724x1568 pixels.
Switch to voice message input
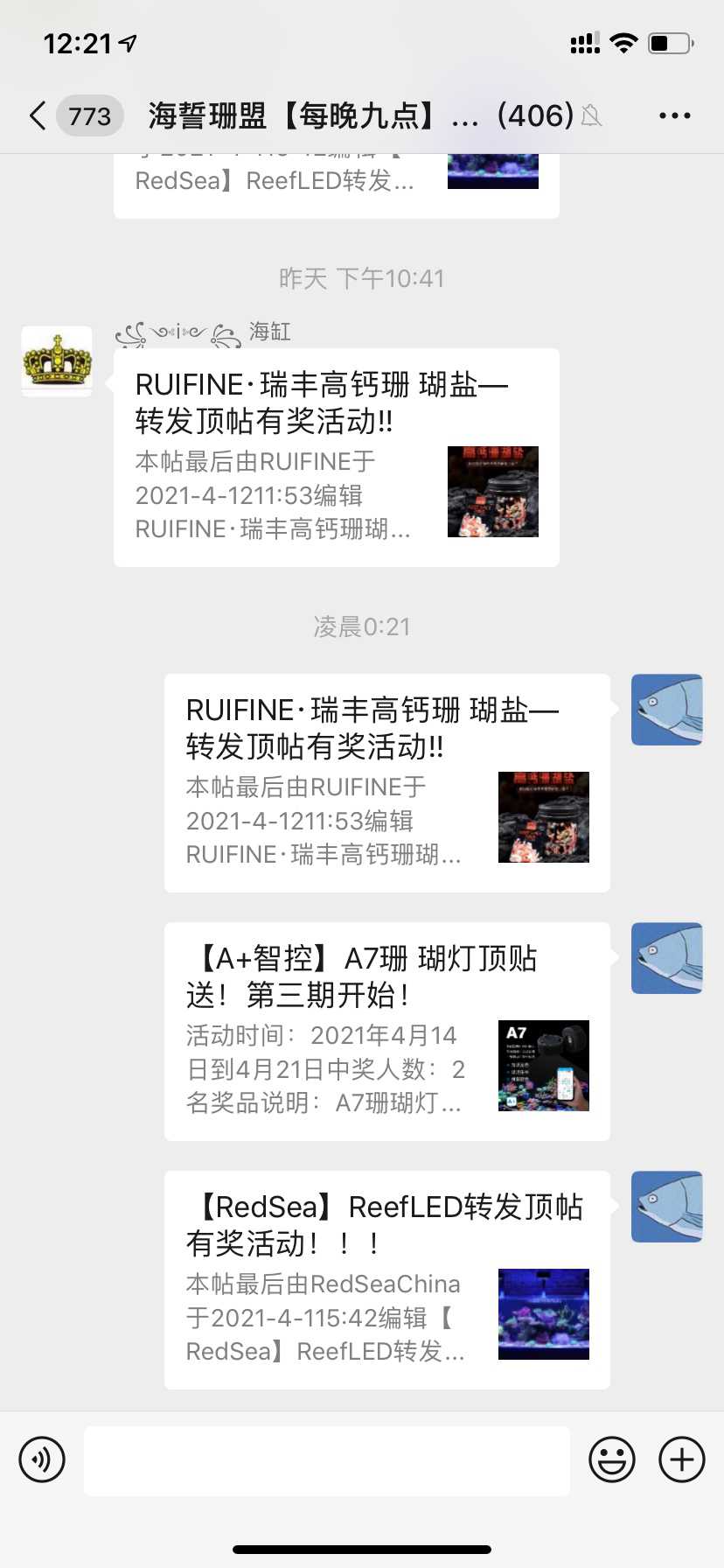click(42, 1459)
